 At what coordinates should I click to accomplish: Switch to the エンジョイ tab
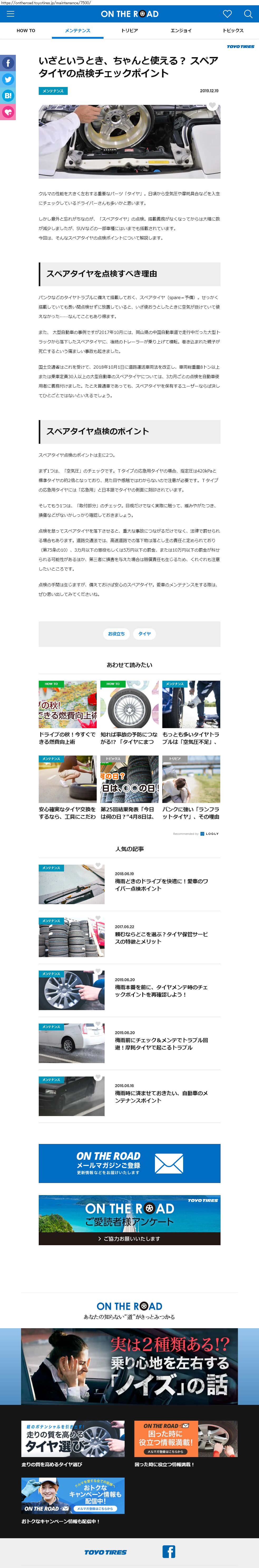[181, 30]
